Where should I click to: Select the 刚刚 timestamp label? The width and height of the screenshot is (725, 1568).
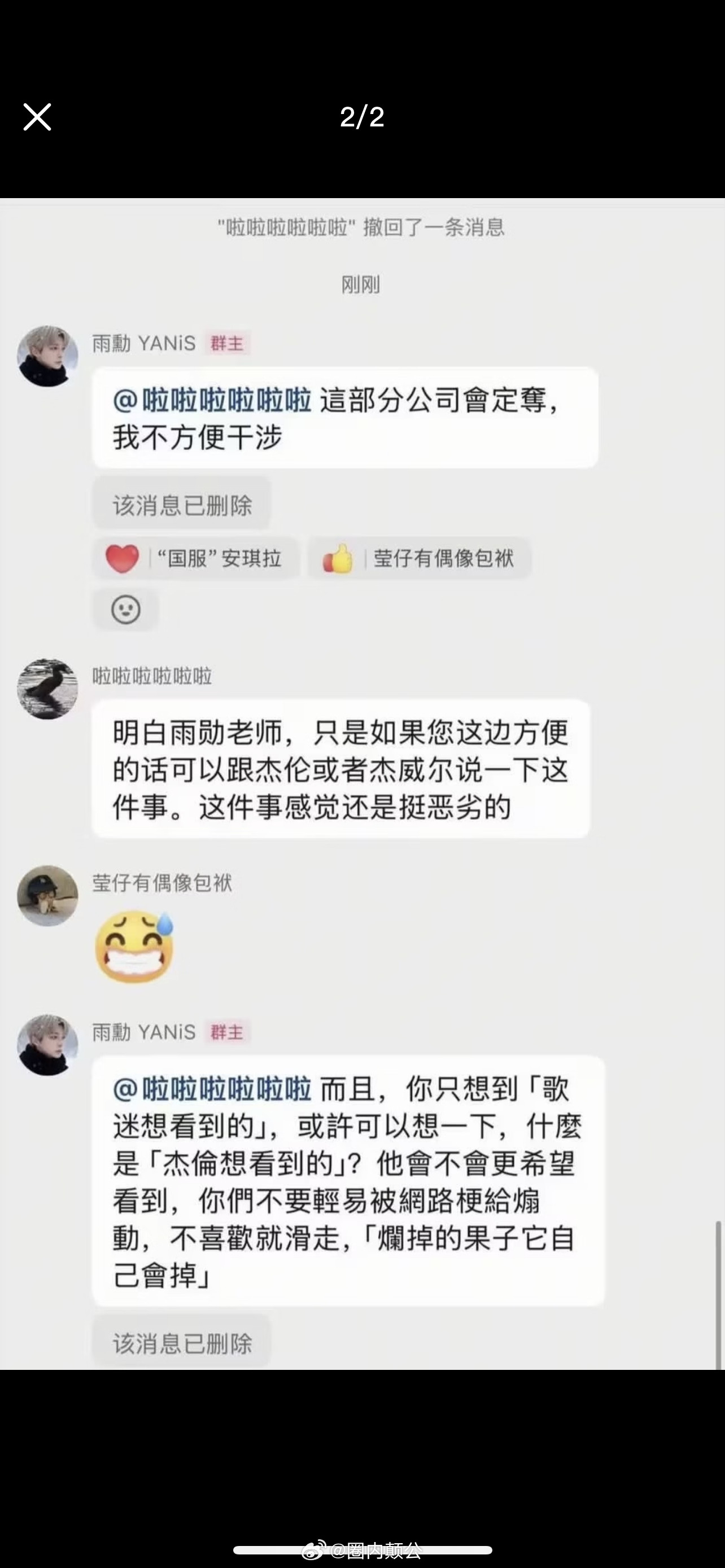(361, 285)
